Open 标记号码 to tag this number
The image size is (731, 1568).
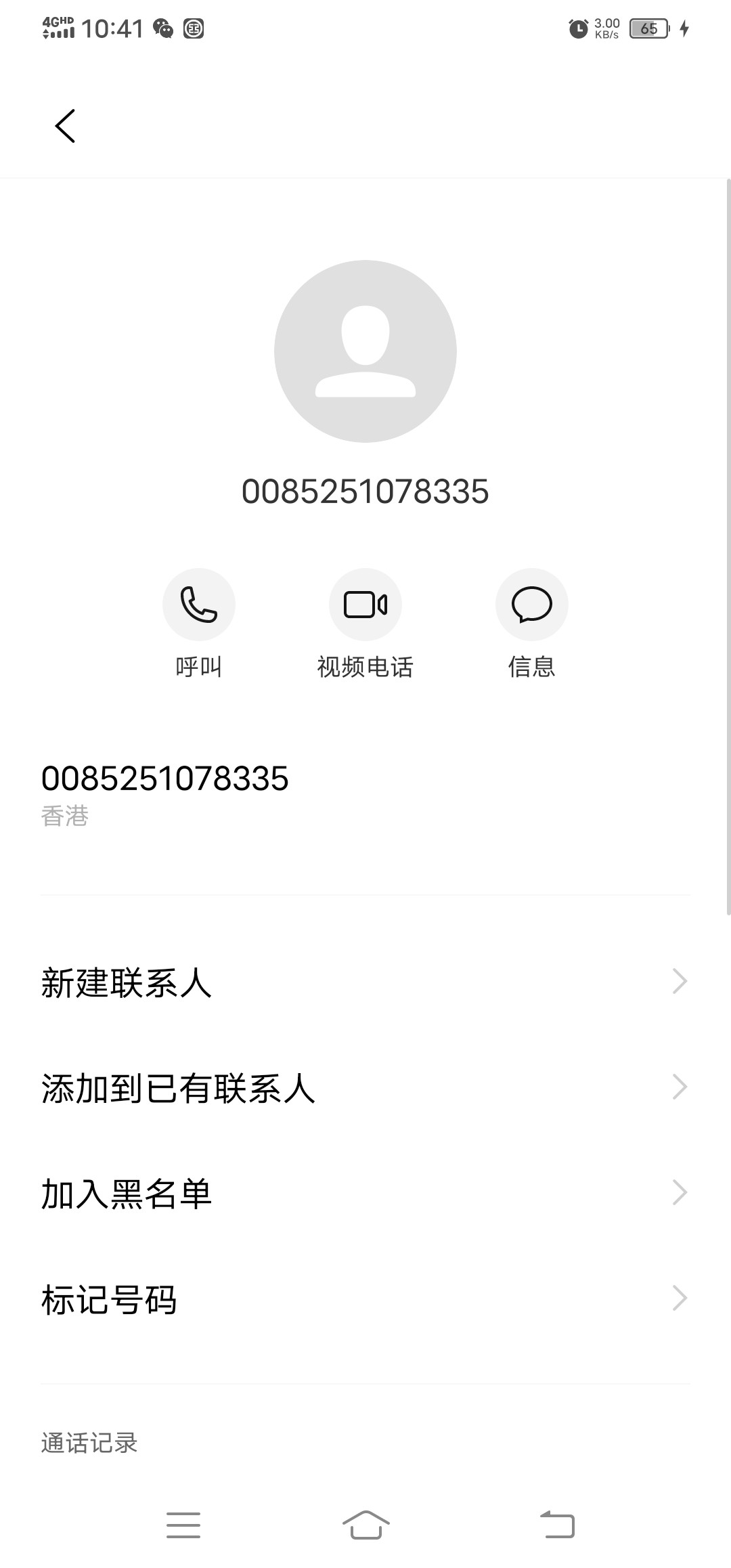pos(365,1299)
